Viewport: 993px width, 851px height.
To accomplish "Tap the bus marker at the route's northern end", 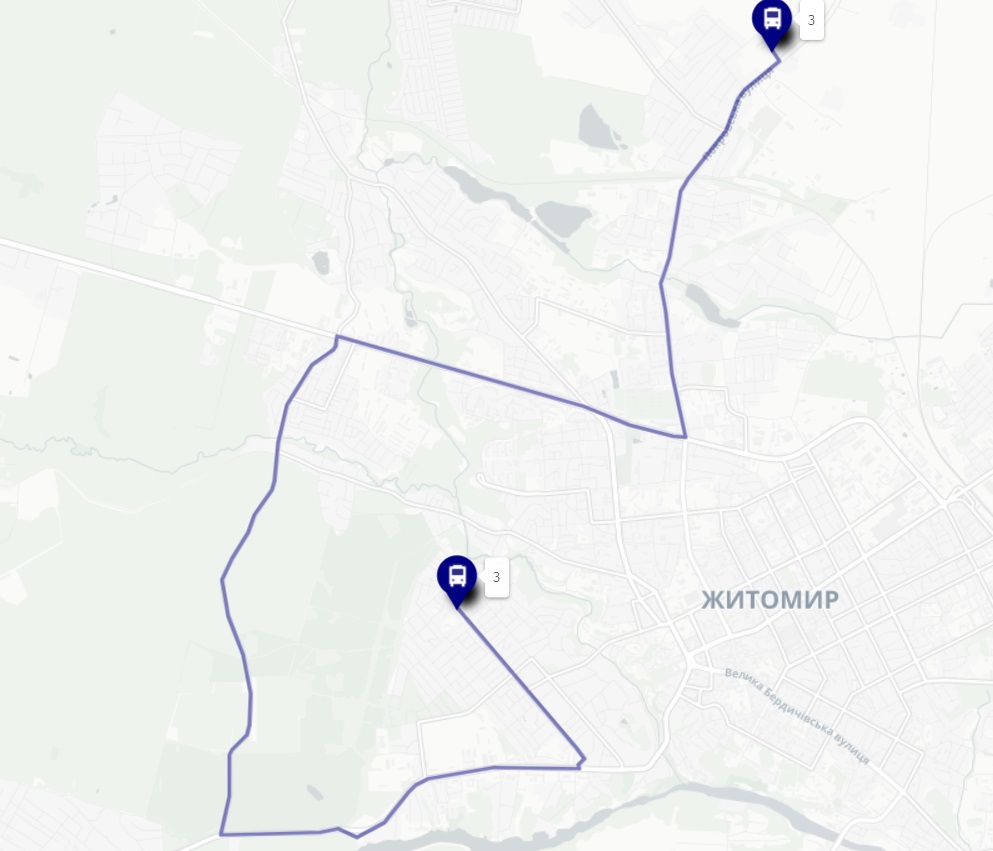I will point(771,20).
